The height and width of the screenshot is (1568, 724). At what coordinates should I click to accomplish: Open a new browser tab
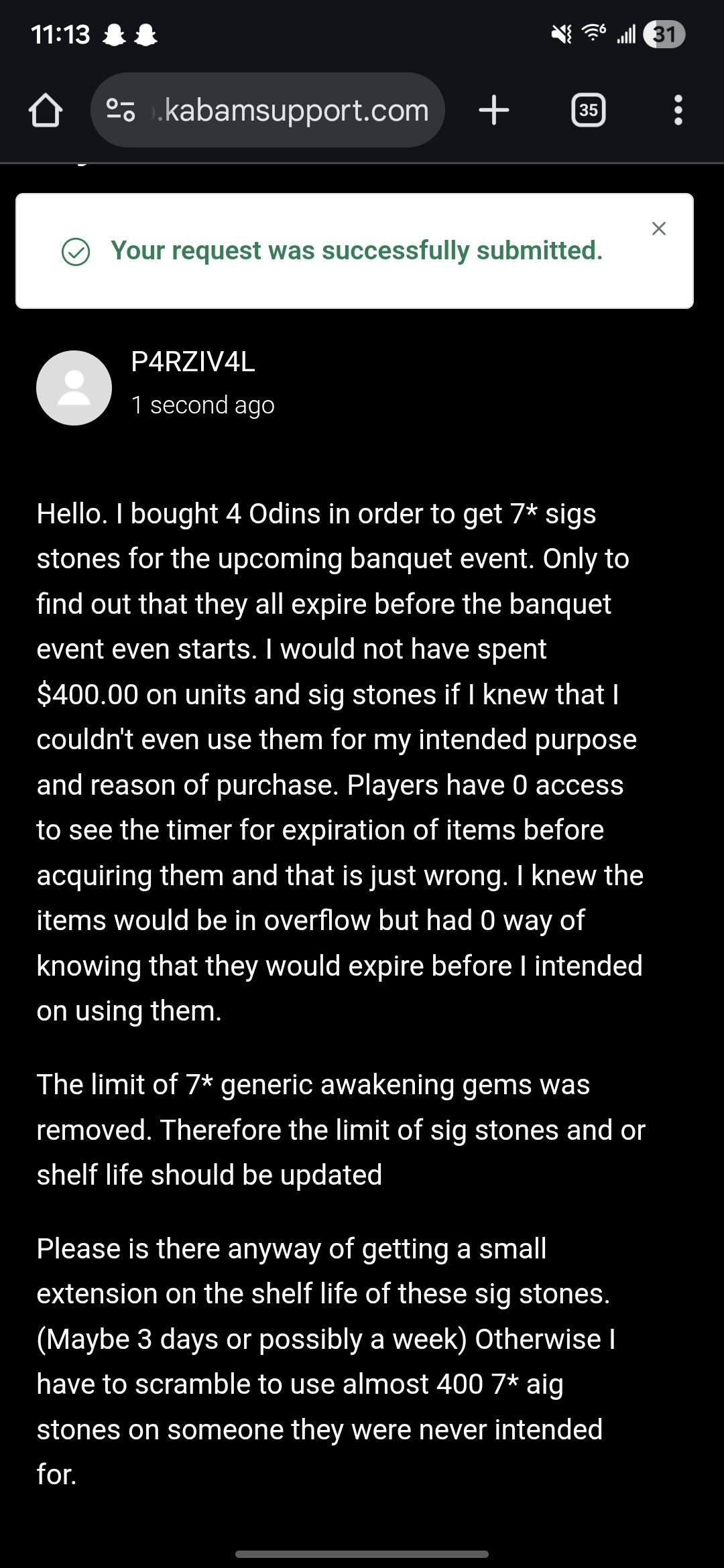click(494, 110)
